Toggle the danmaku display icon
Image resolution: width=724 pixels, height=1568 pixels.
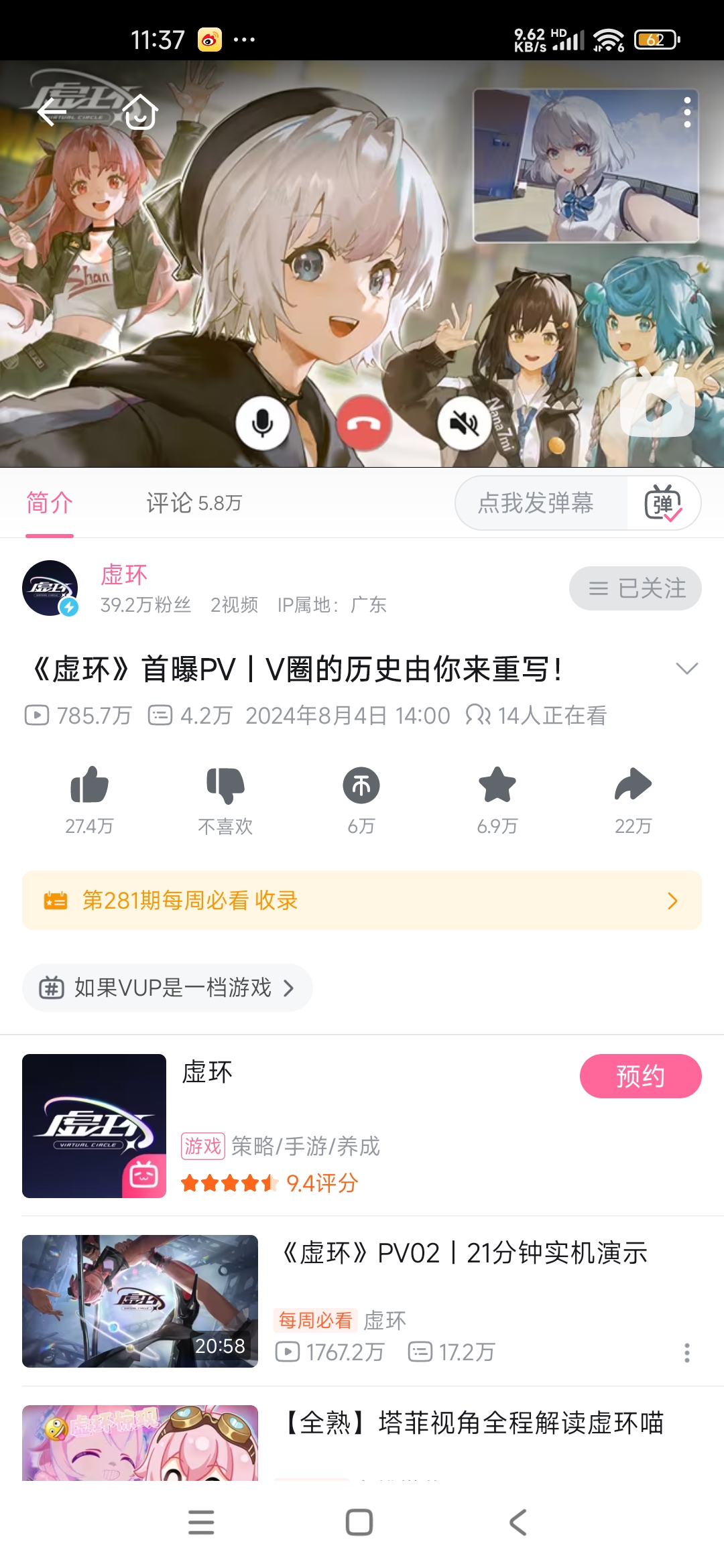click(663, 503)
